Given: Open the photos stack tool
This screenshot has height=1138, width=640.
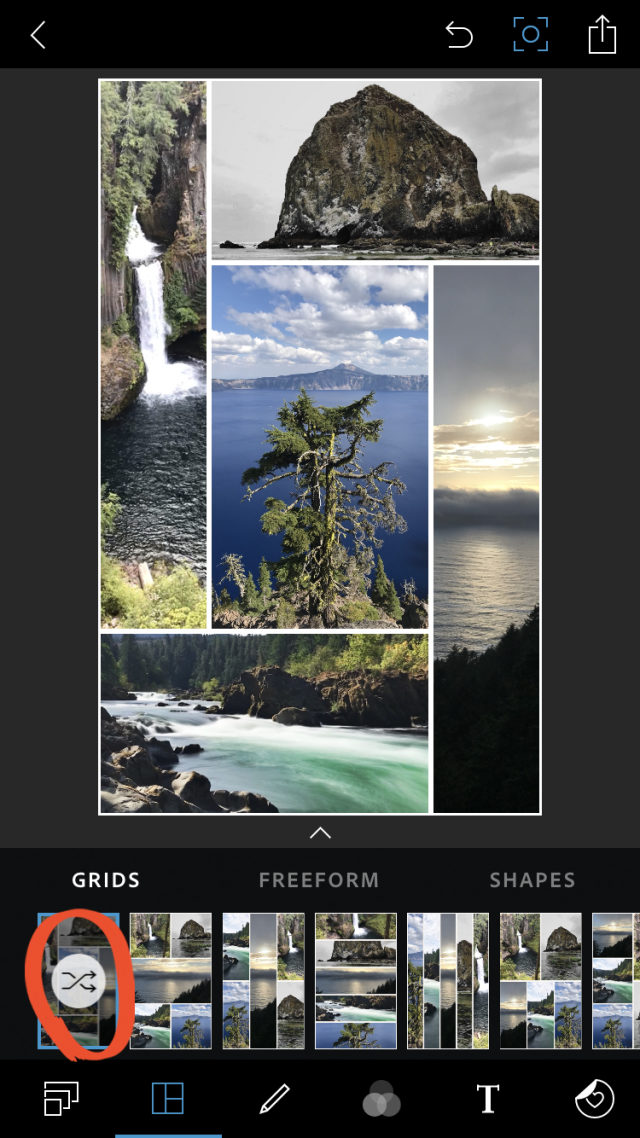Looking at the screenshot, I should click(61, 1099).
